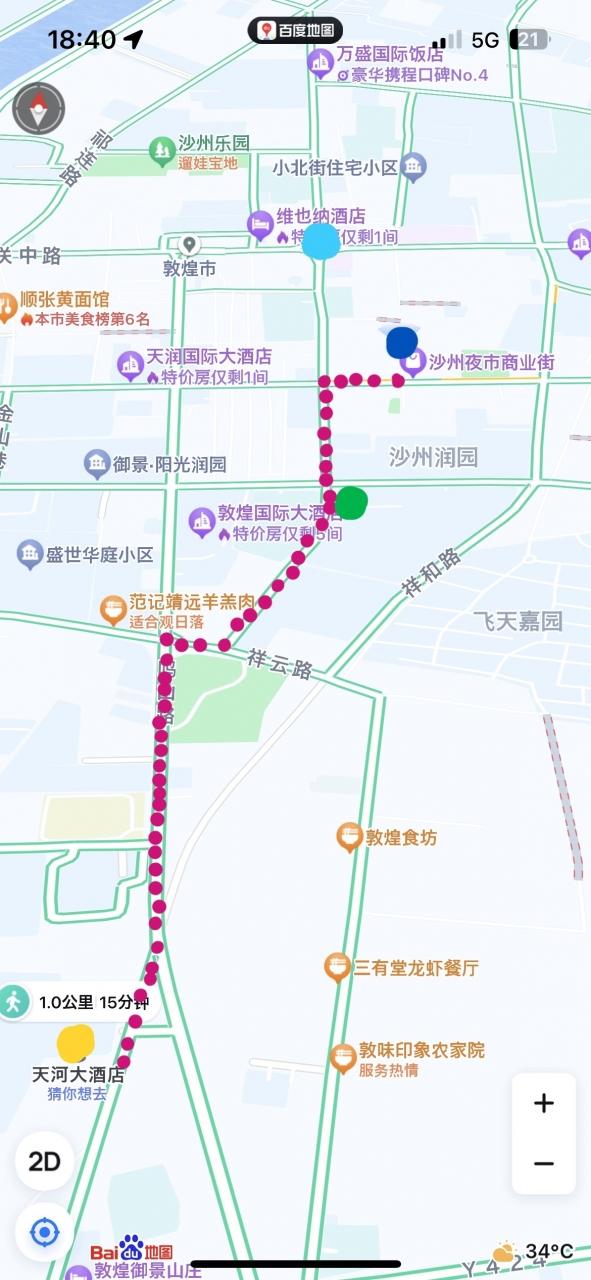The height and width of the screenshot is (1280, 591).
Task: Tap the compass to reset map orientation
Action: tap(38, 108)
